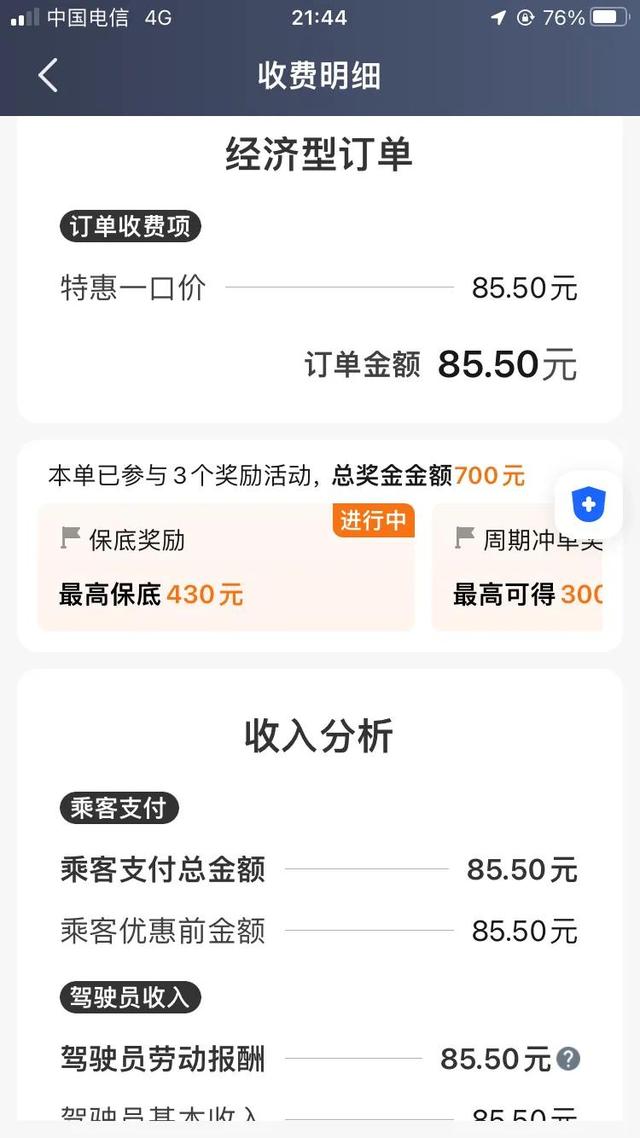
Task: Open the 周期冲单 reward card
Action: coord(520,567)
